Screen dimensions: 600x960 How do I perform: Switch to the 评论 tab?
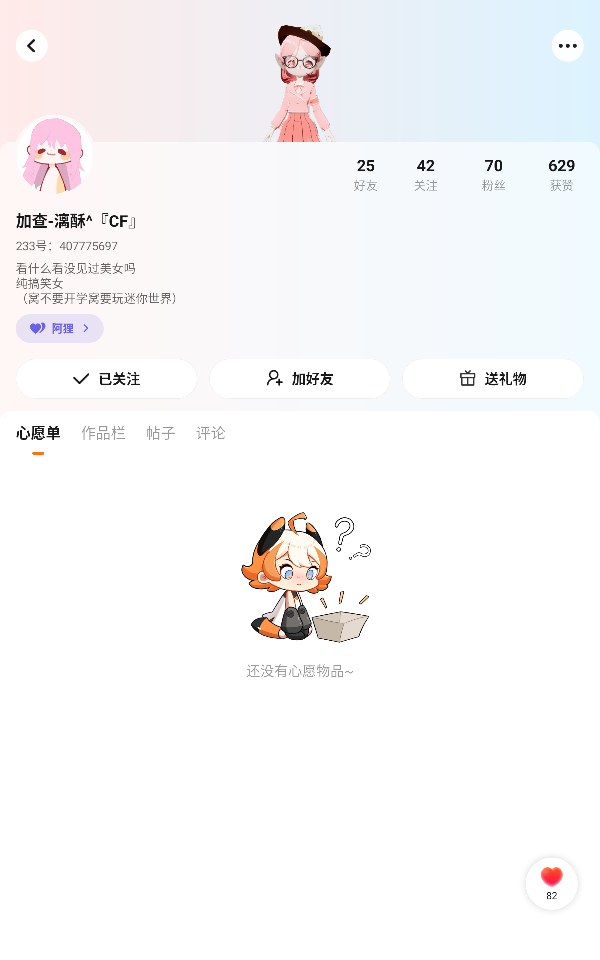[x=211, y=433]
